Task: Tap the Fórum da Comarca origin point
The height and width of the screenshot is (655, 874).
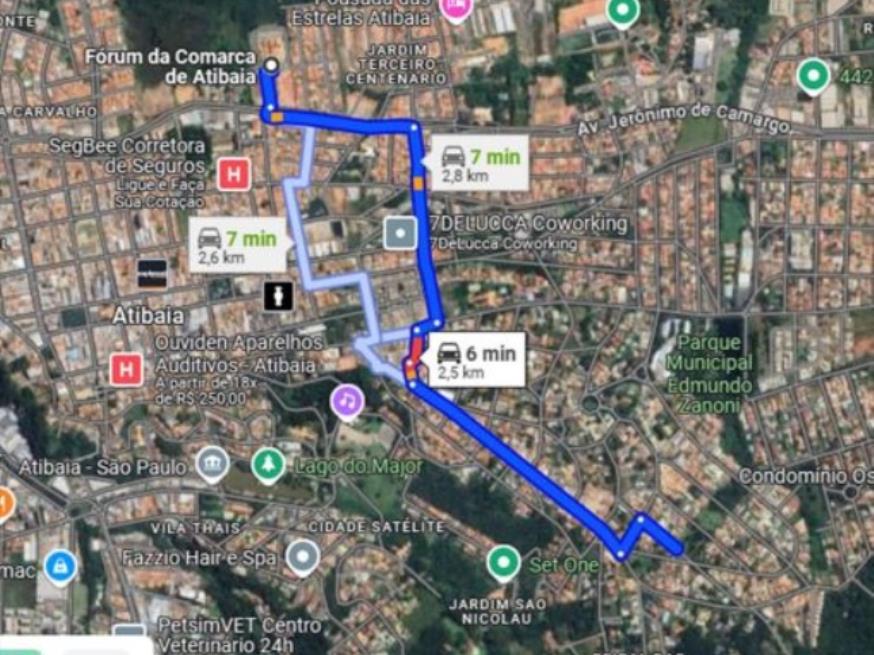Action: pos(271,66)
